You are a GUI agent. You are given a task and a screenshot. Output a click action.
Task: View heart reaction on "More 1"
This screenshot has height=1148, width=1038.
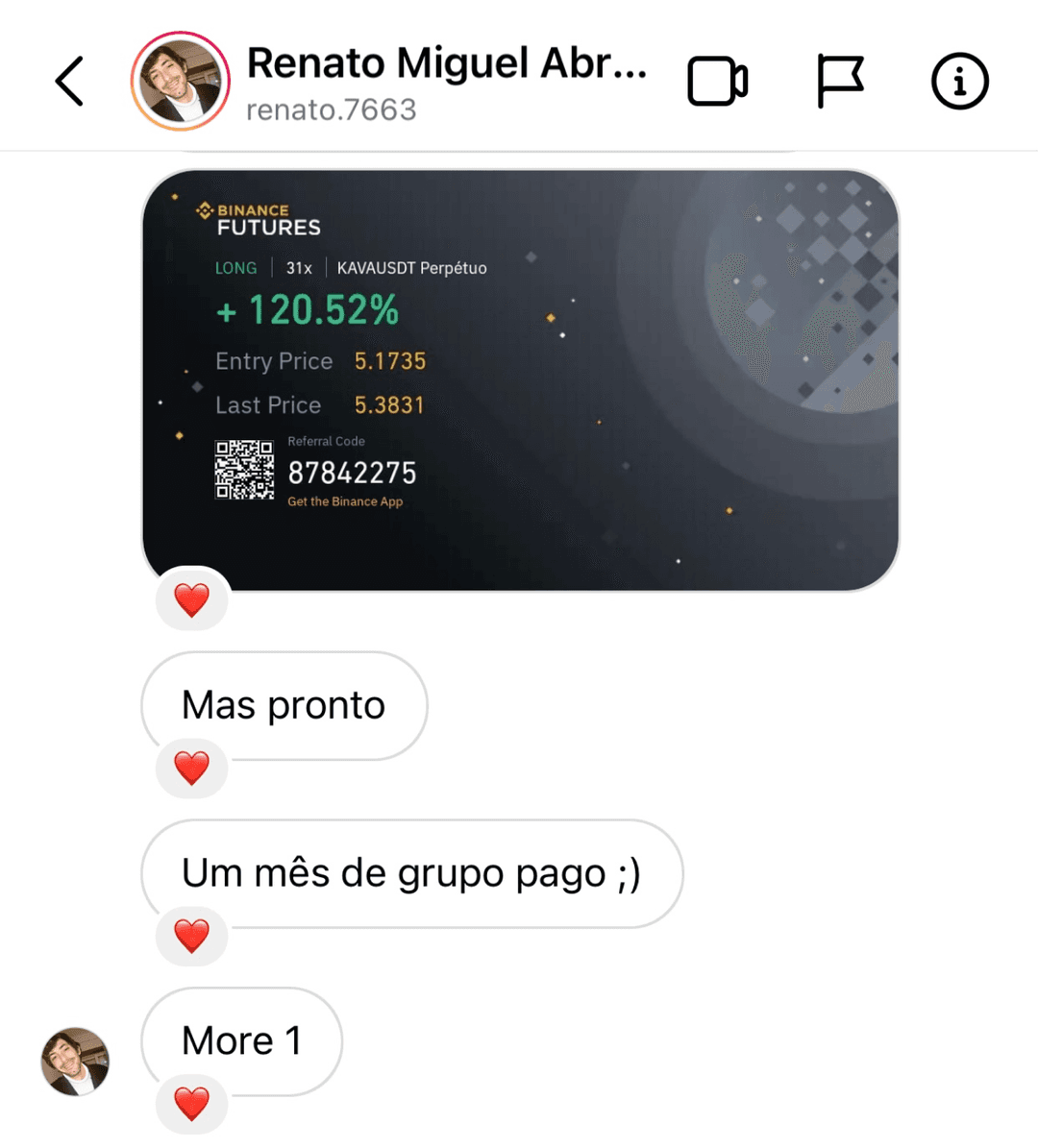pos(192,1104)
